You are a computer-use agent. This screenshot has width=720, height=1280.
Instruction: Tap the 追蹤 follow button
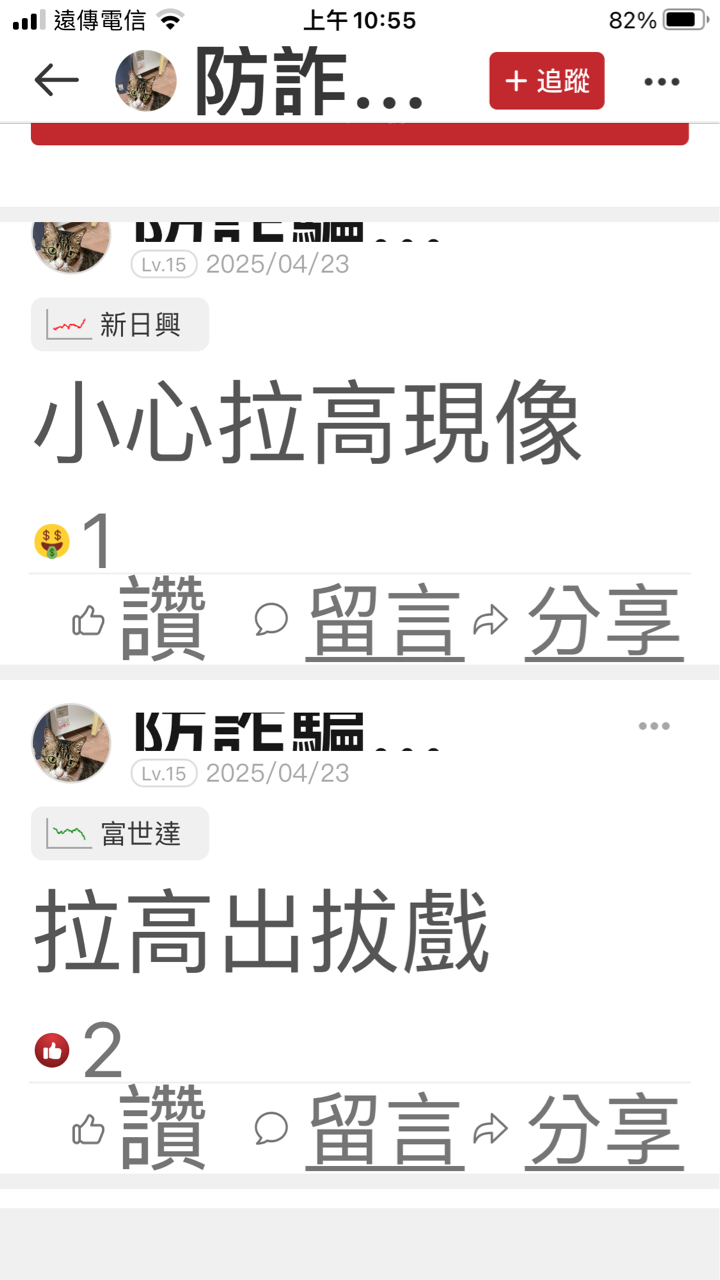point(547,81)
